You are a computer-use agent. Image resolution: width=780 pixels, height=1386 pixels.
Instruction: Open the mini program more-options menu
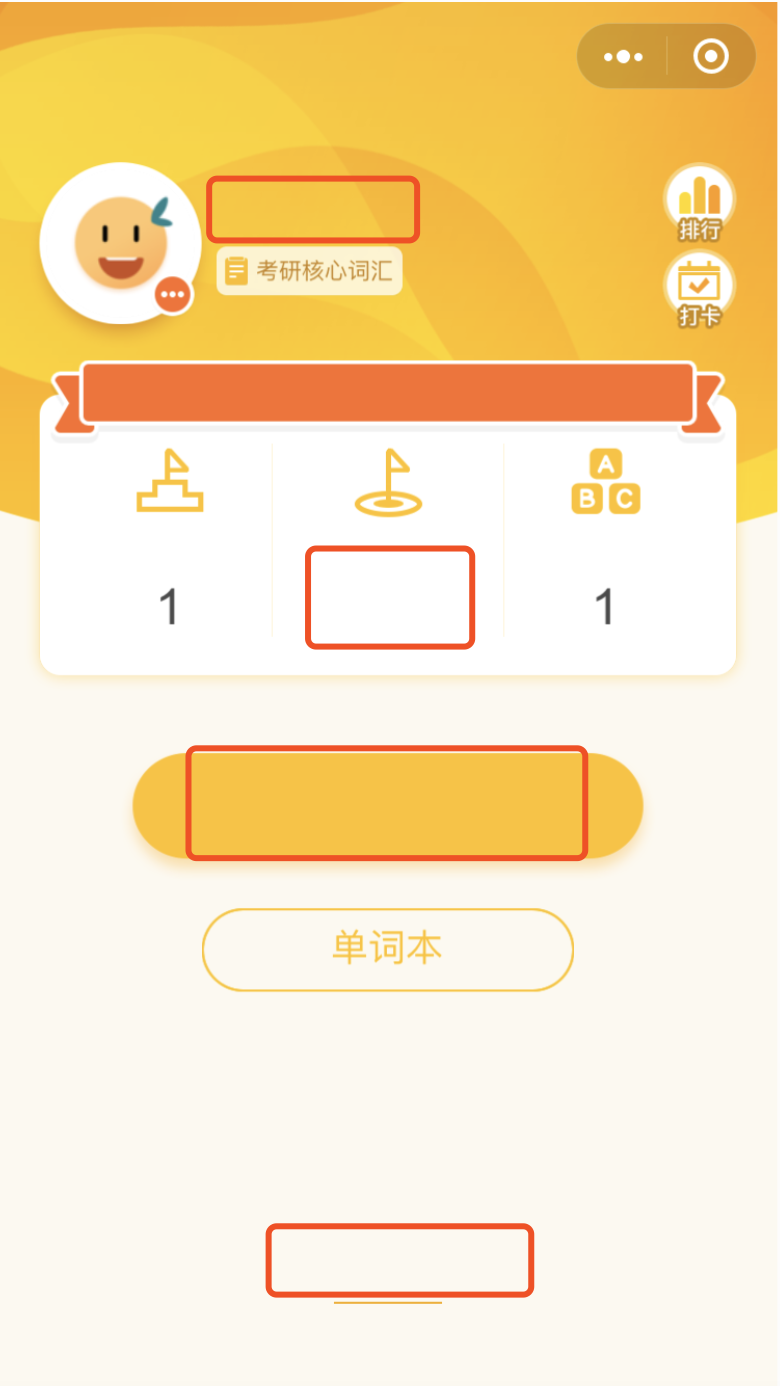(623, 57)
